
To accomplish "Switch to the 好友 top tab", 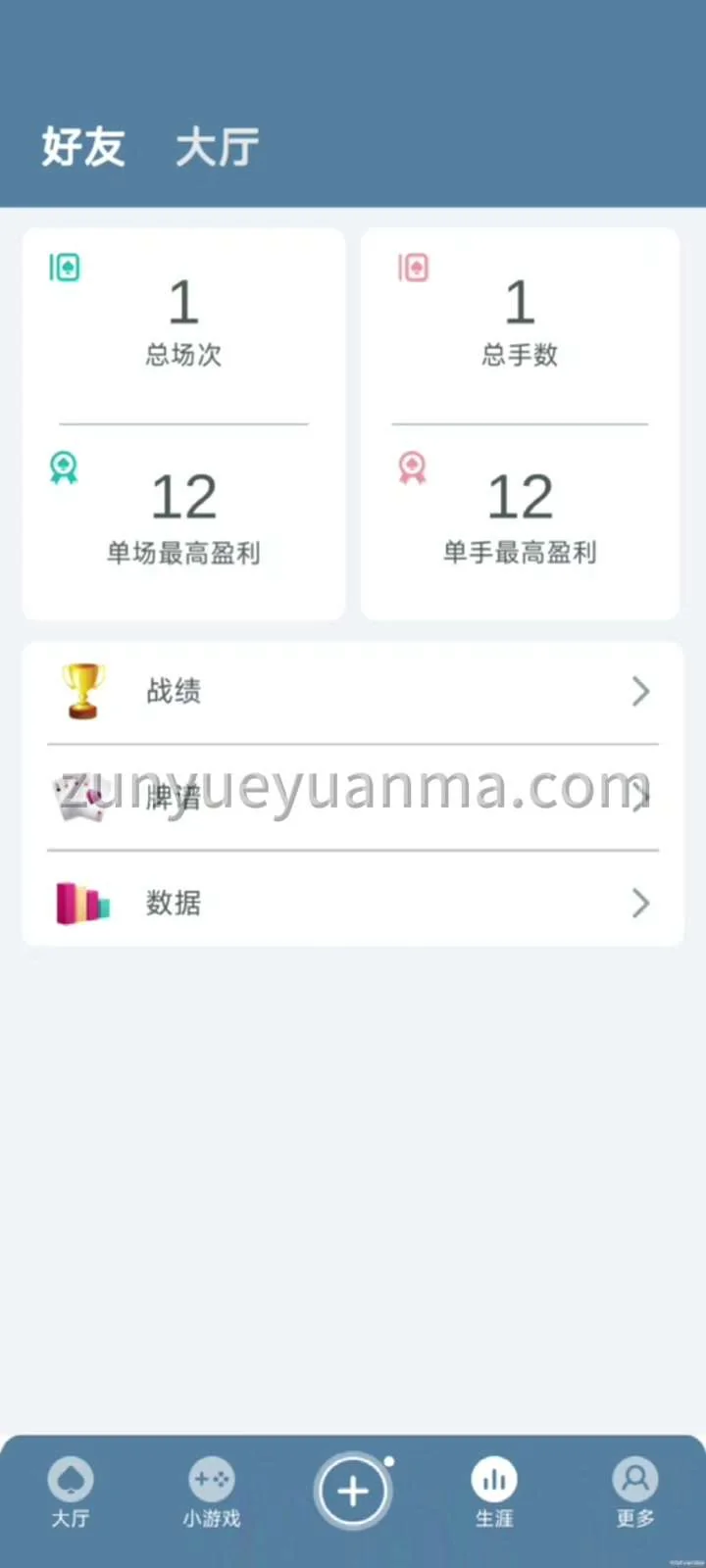I will click(83, 147).
